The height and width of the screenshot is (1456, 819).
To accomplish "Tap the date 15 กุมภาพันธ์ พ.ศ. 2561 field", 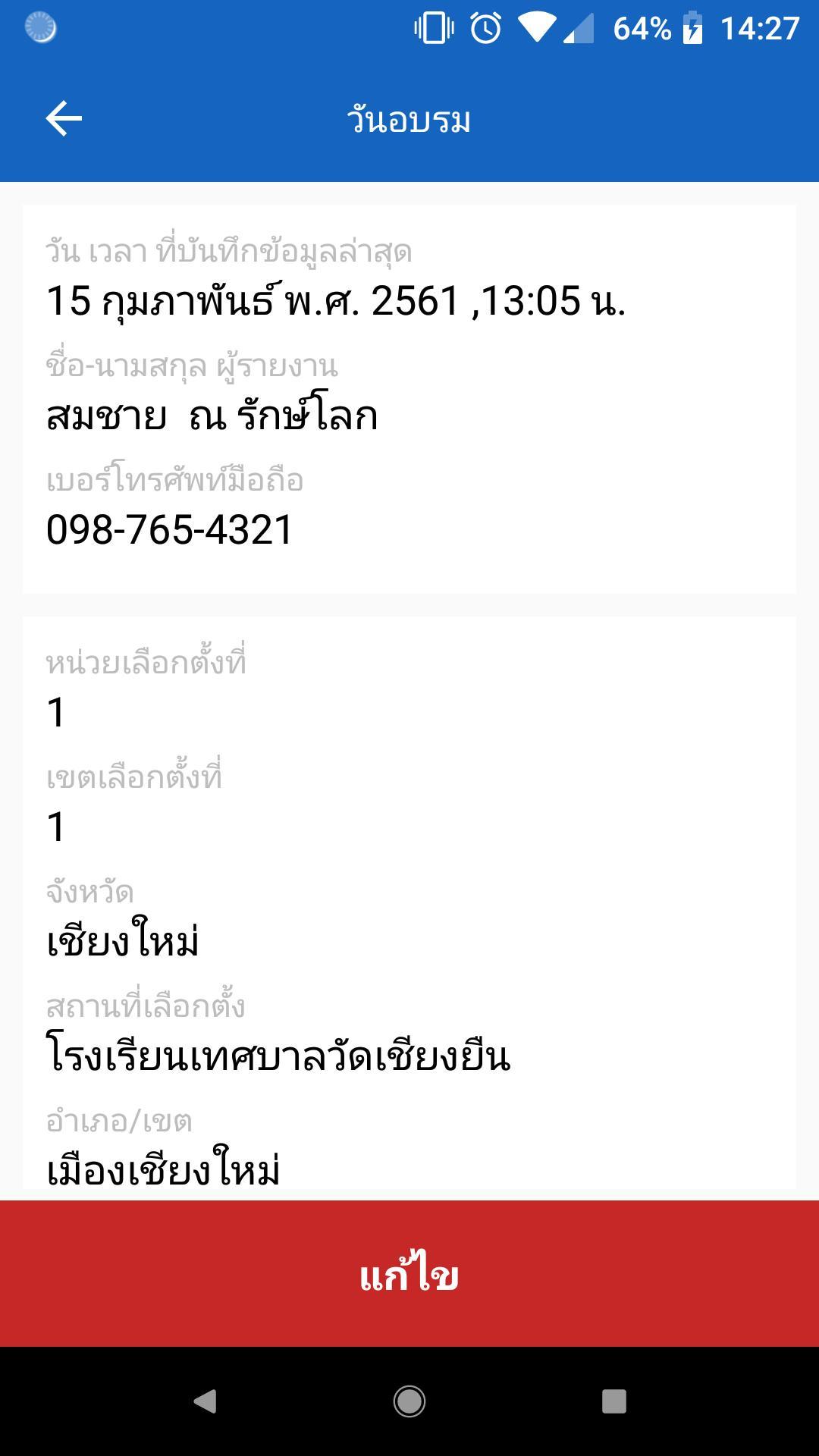I will click(x=336, y=302).
